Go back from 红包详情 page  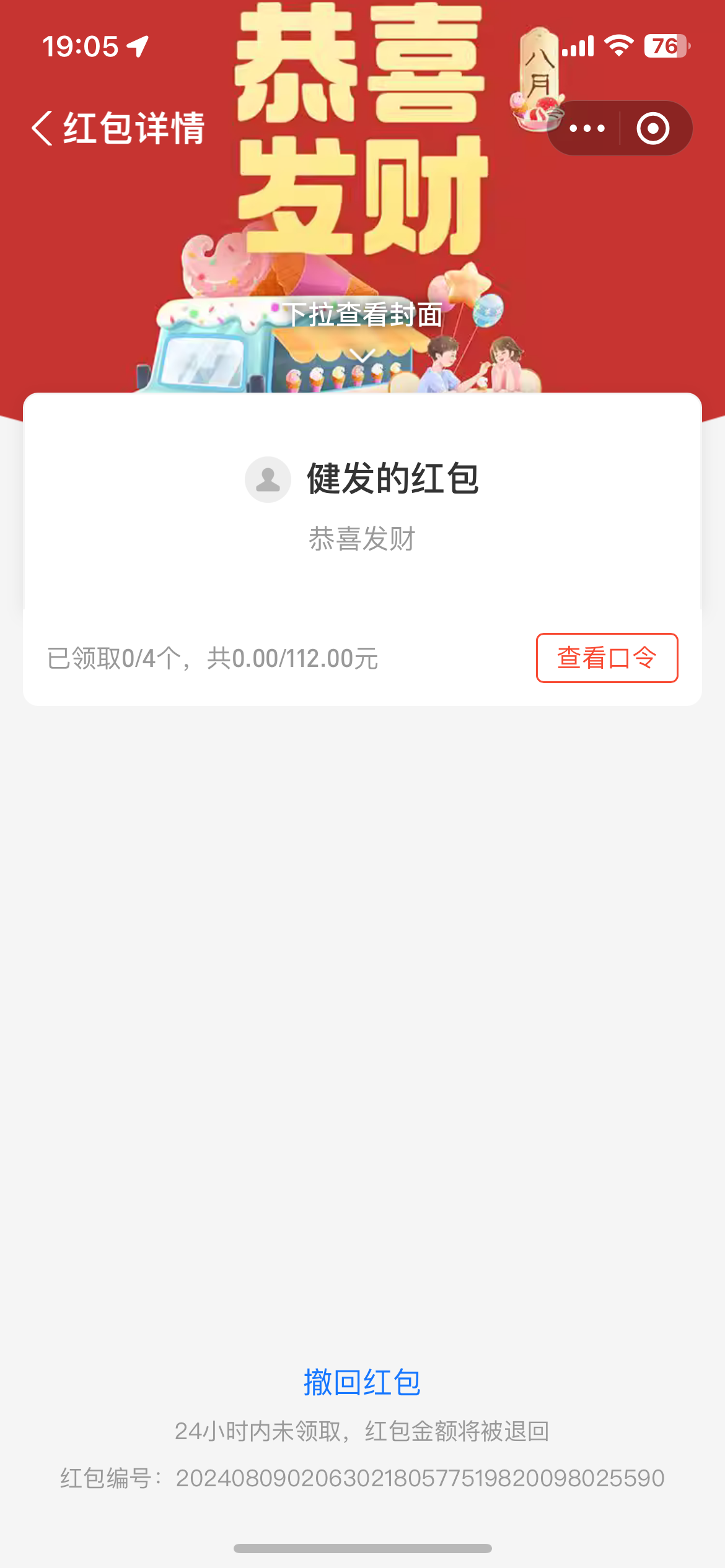coord(42,128)
